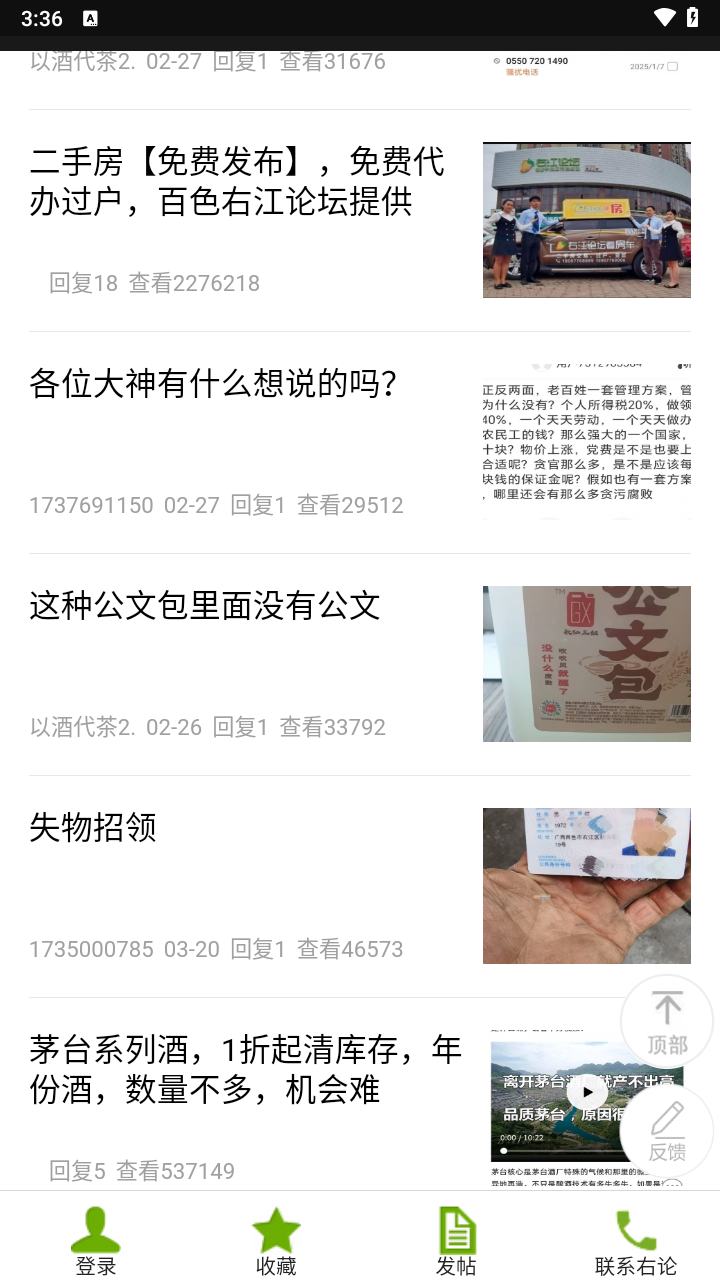Create a new post via 发帖
The width and height of the screenshot is (720, 1280).
(456, 1240)
